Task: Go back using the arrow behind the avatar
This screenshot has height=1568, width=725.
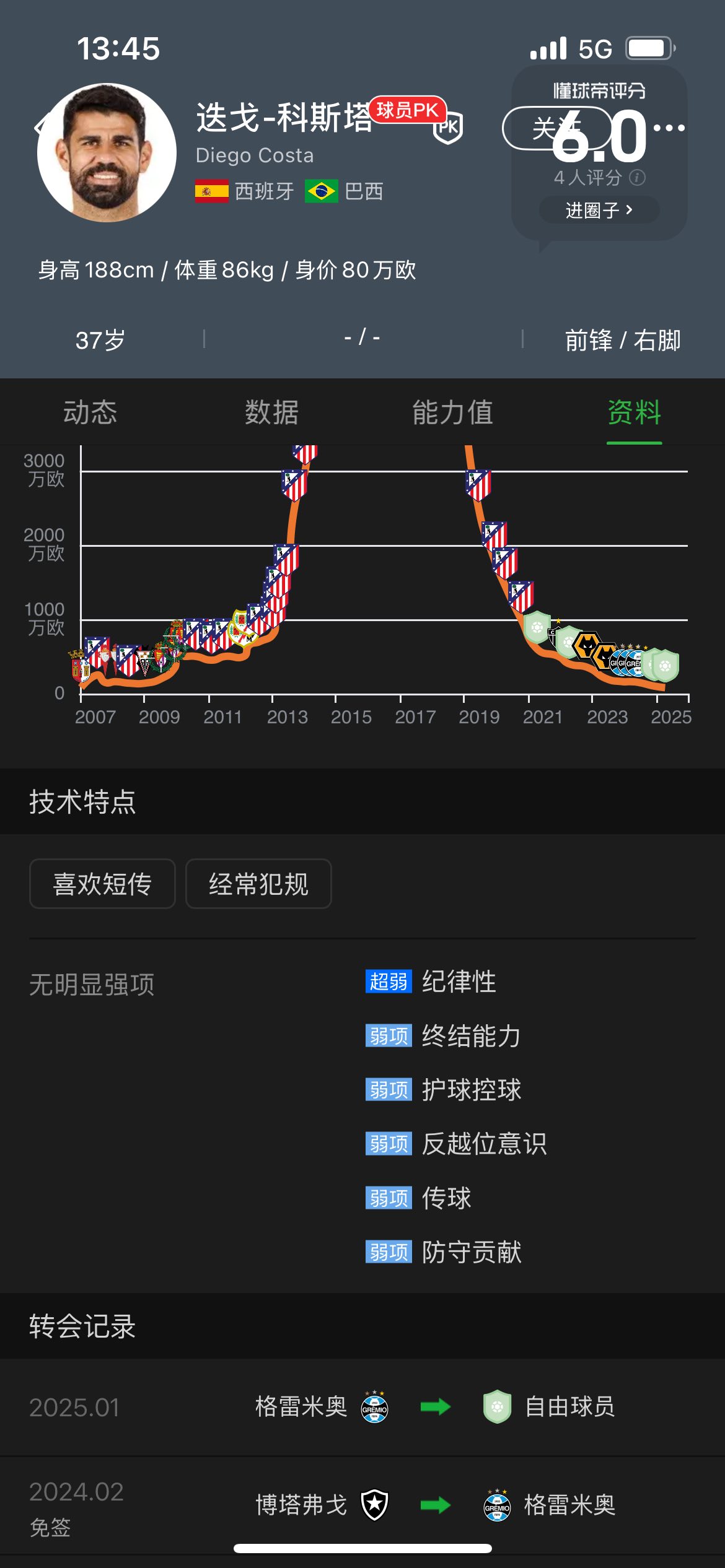Action: [41, 128]
